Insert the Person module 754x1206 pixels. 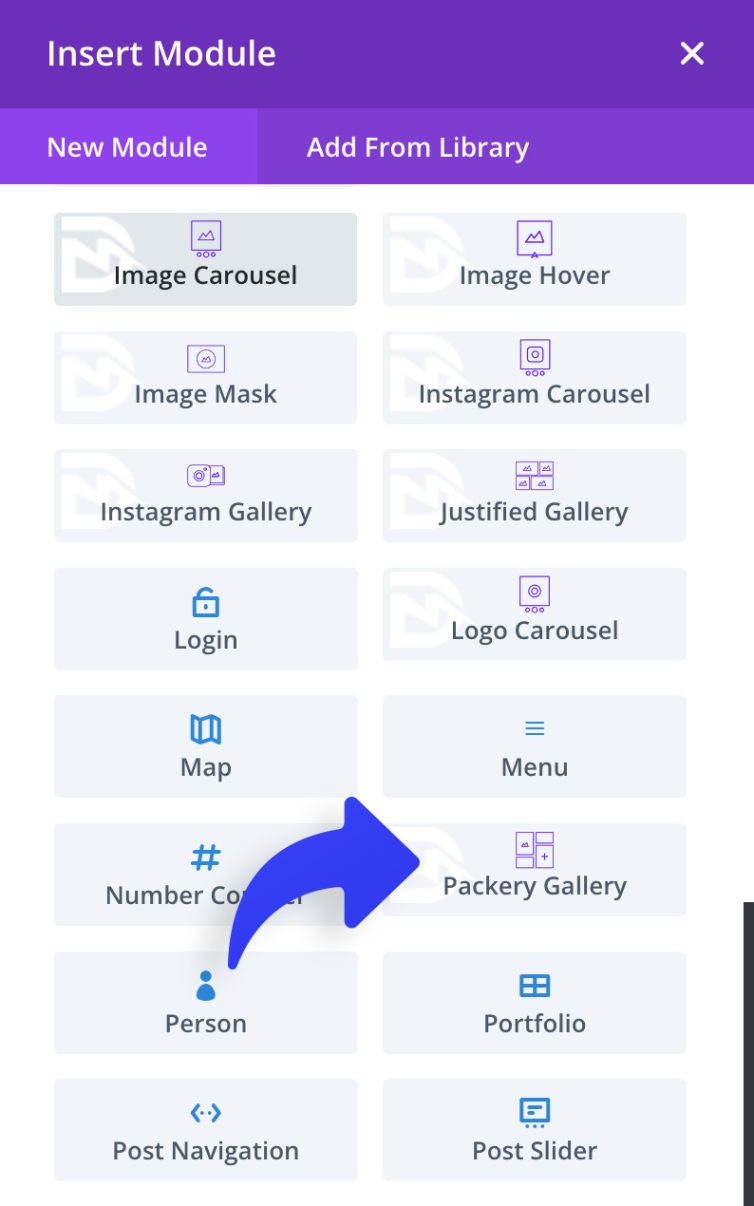tap(204, 987)
